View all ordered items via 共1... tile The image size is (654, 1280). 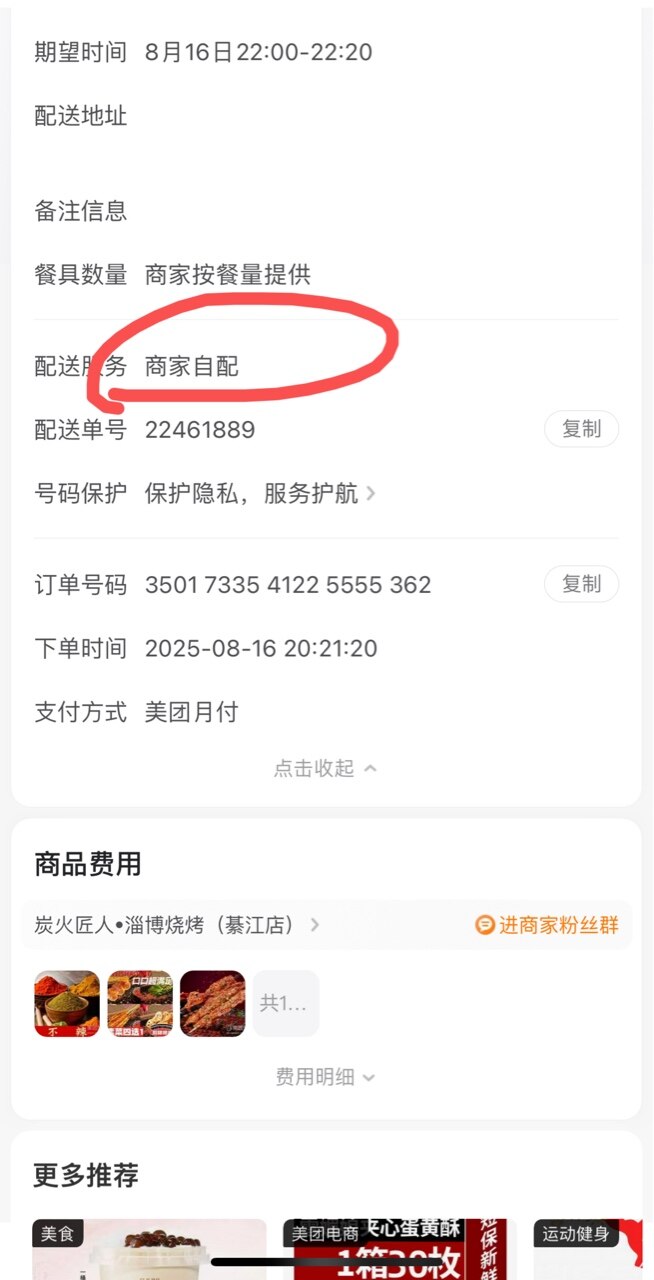pos(285,1003)
